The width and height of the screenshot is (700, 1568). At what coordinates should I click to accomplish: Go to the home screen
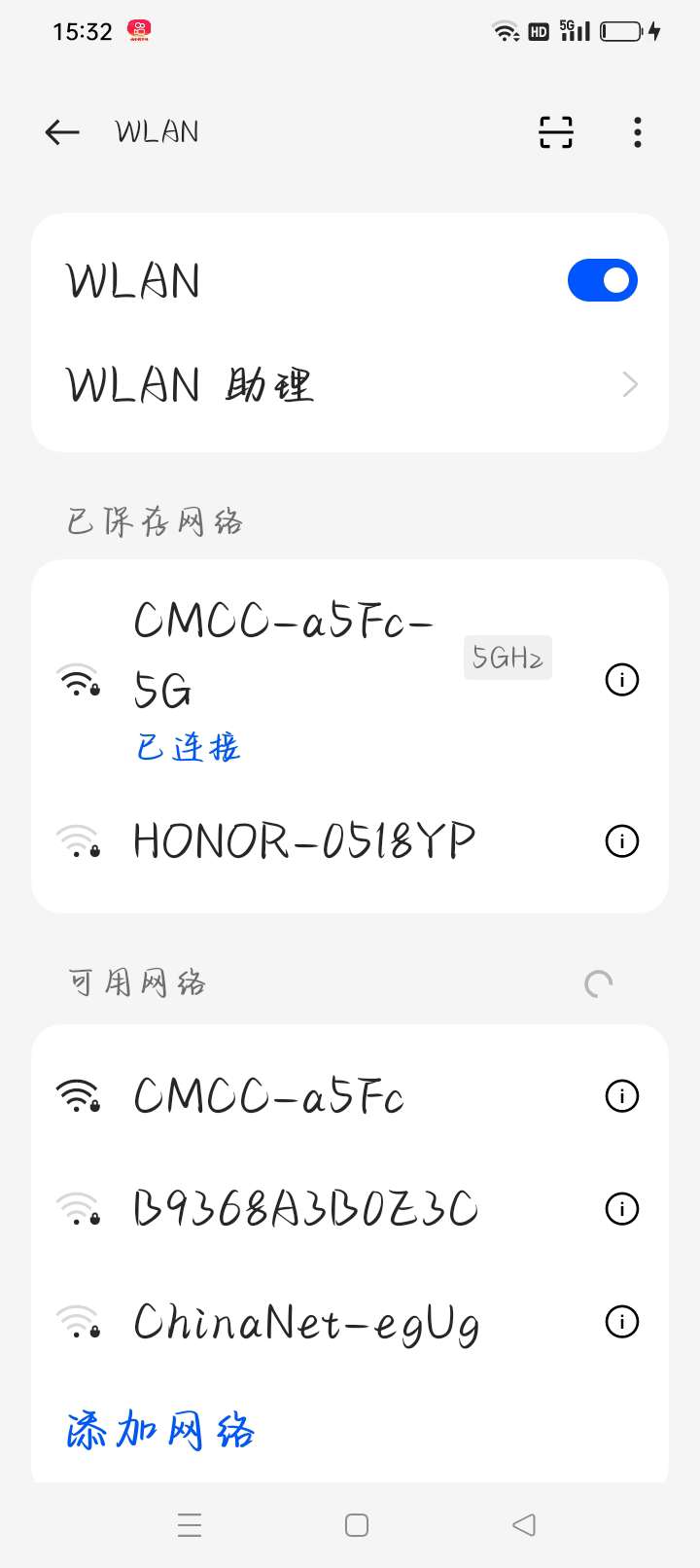click(x=357, y=1525)
